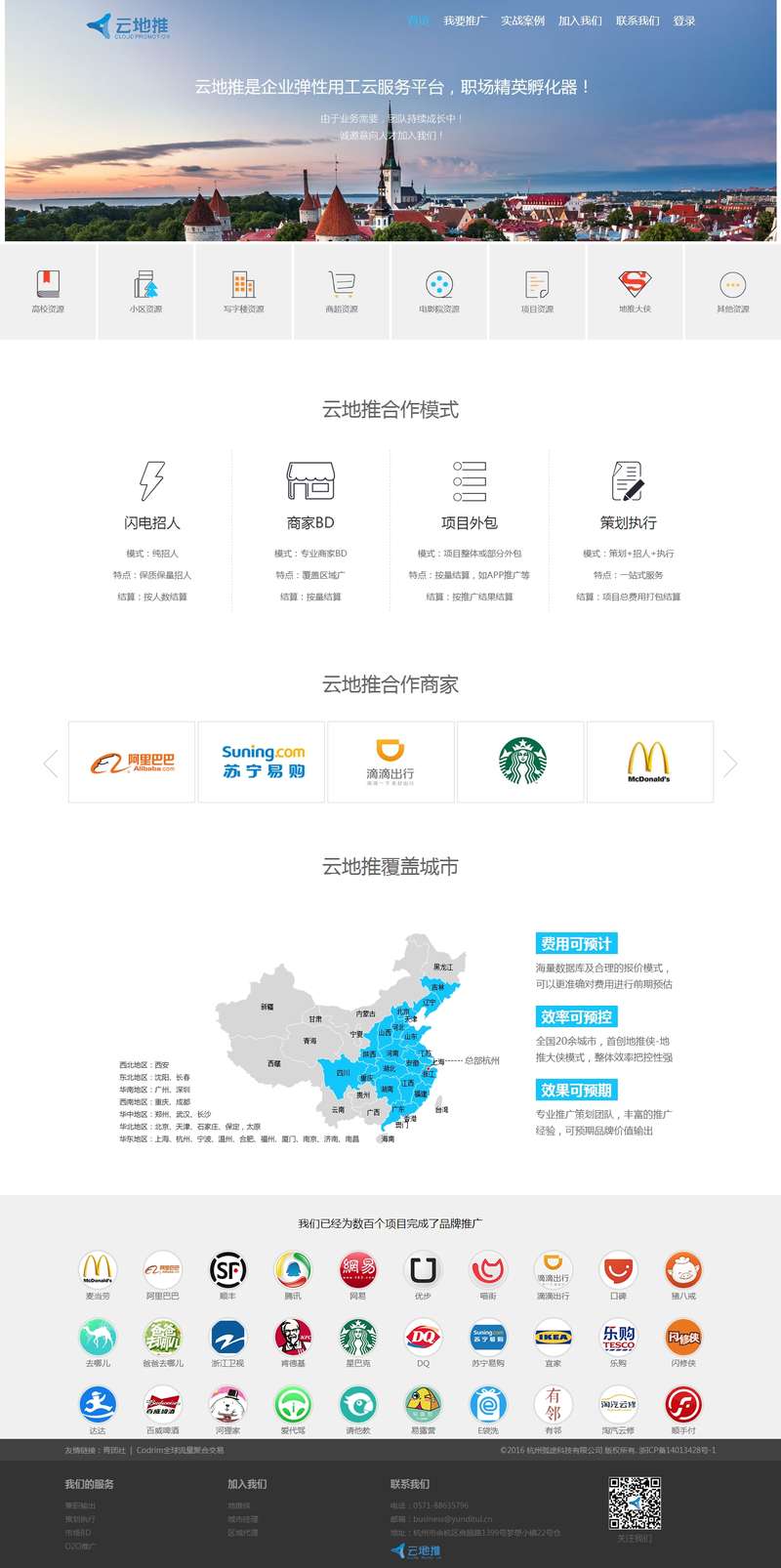
Task: Click the 商超资源 shopping cart icon
Action: pos(340,283)
